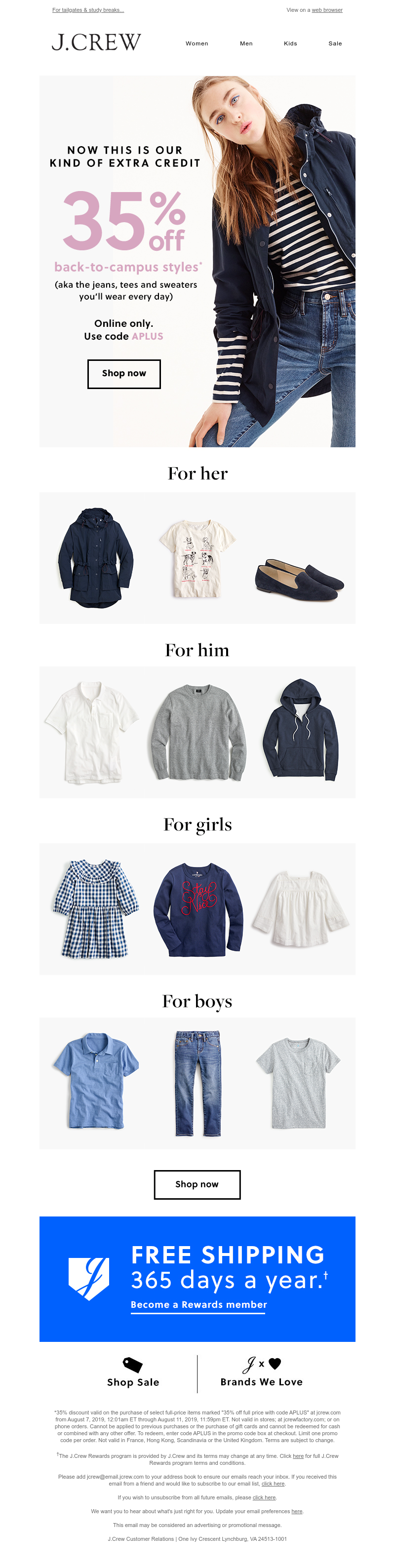This screenshot has height=1568, width=395.
Task: Update email preferences via 'here' link
Action: pyautogui.click(x=296, y=1511)
